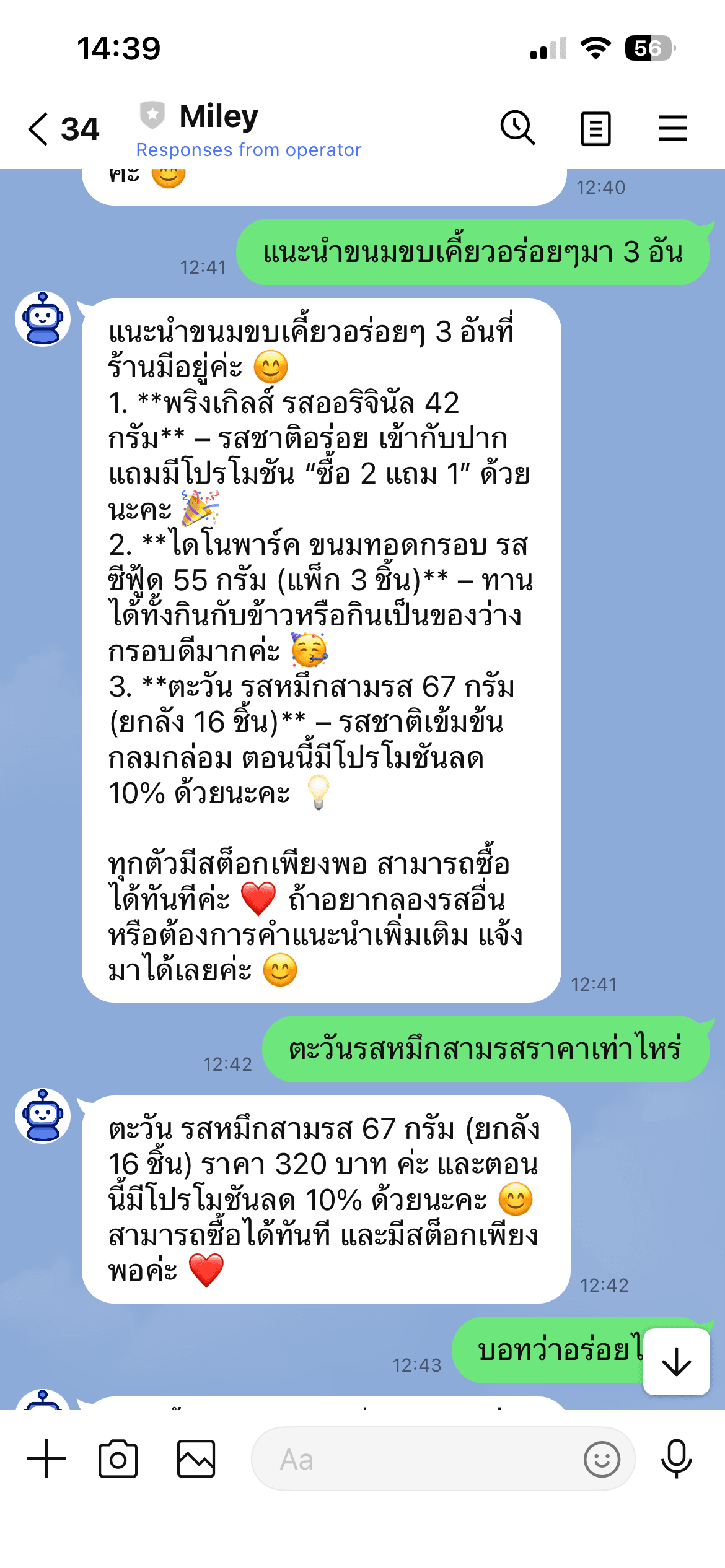Open the photo gallery picker

tap(196, 1458)
